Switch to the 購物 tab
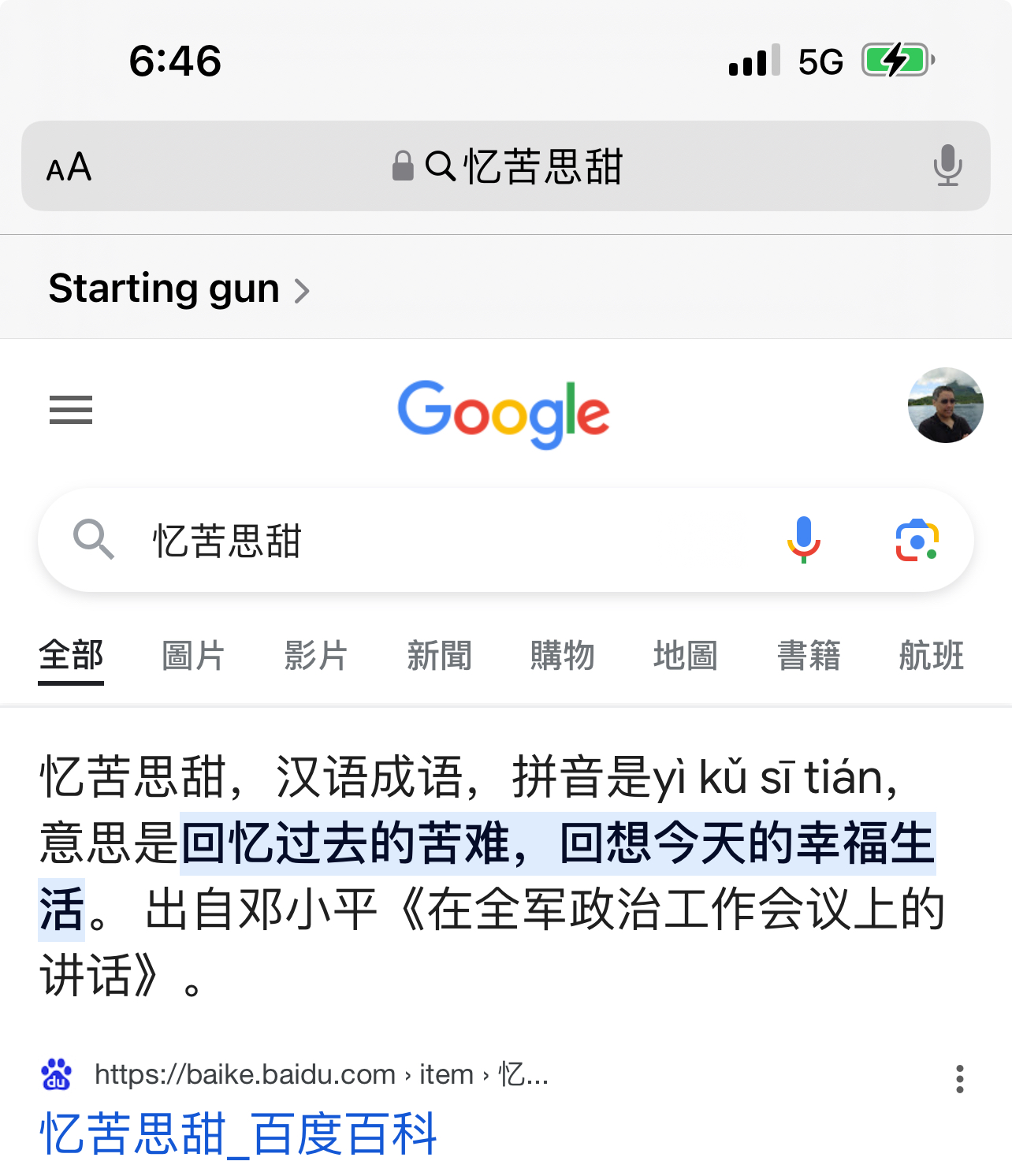Screen dimensions: 1012x1176 click(x=562, y=656)
